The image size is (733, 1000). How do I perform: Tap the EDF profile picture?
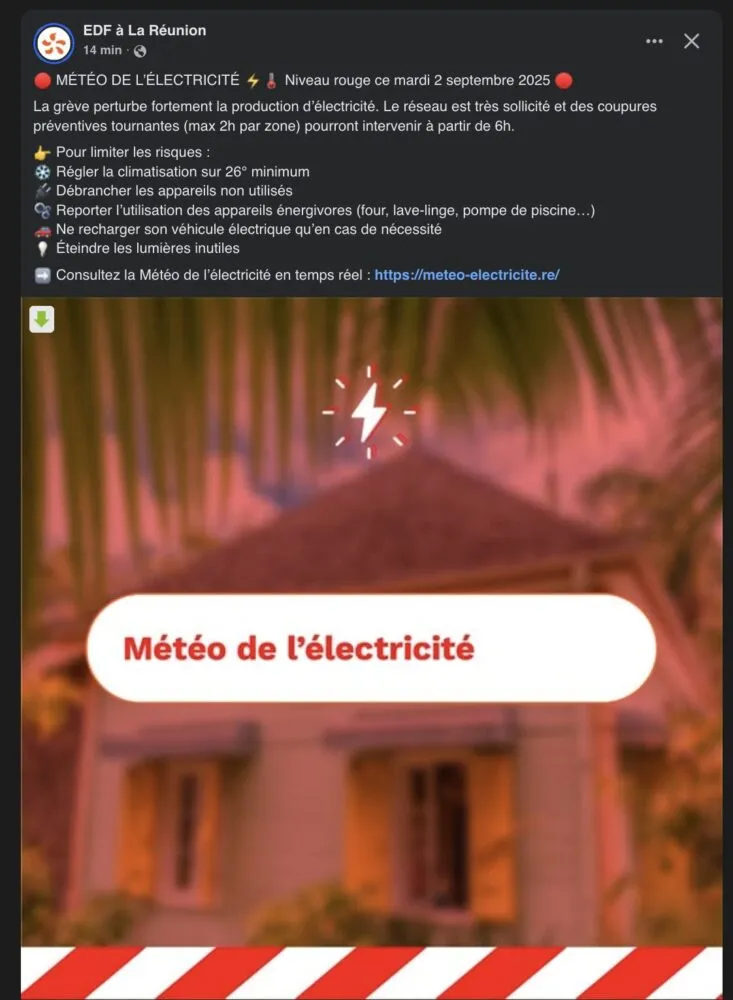(53, 43)
